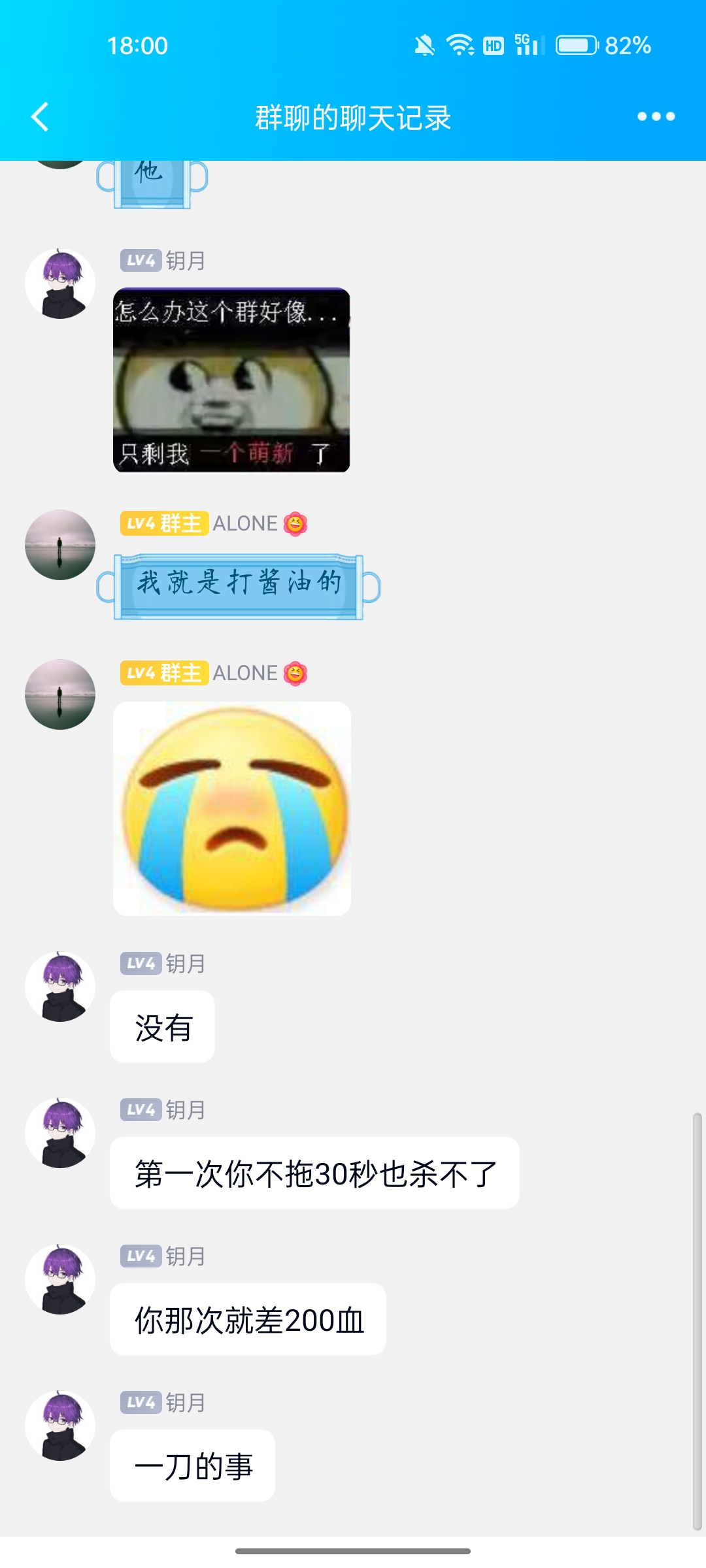Viewport: 706px width, 1568px height.
Task: Open the three-dot more options menu
Action: point(656,117)
